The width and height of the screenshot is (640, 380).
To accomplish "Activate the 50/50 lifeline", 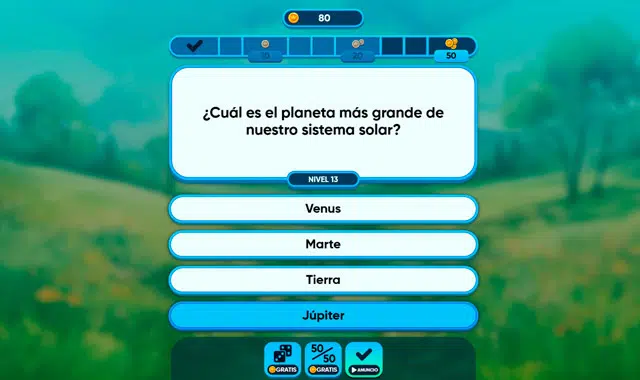I will 323,359.
